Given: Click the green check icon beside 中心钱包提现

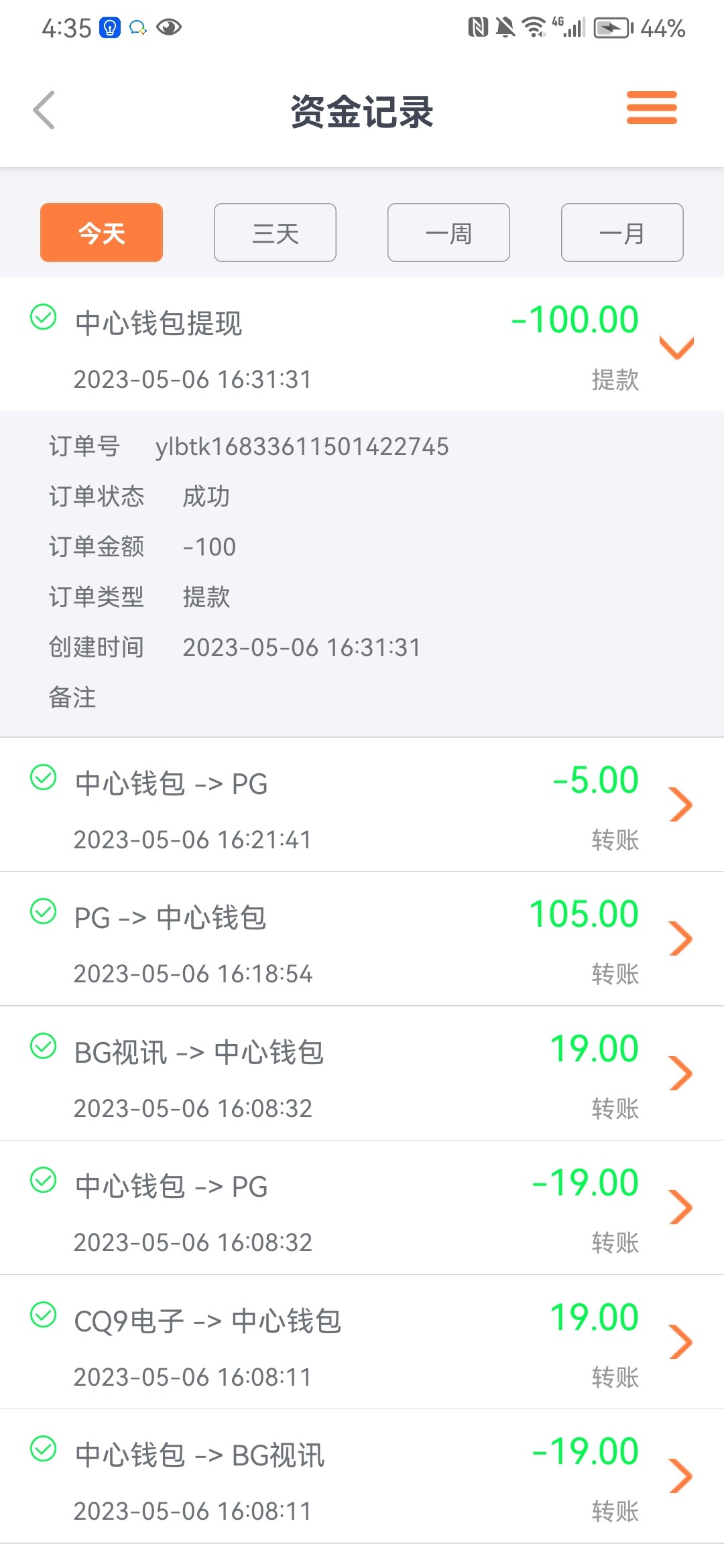Looking at the screenshot, I should coord(44,317).
